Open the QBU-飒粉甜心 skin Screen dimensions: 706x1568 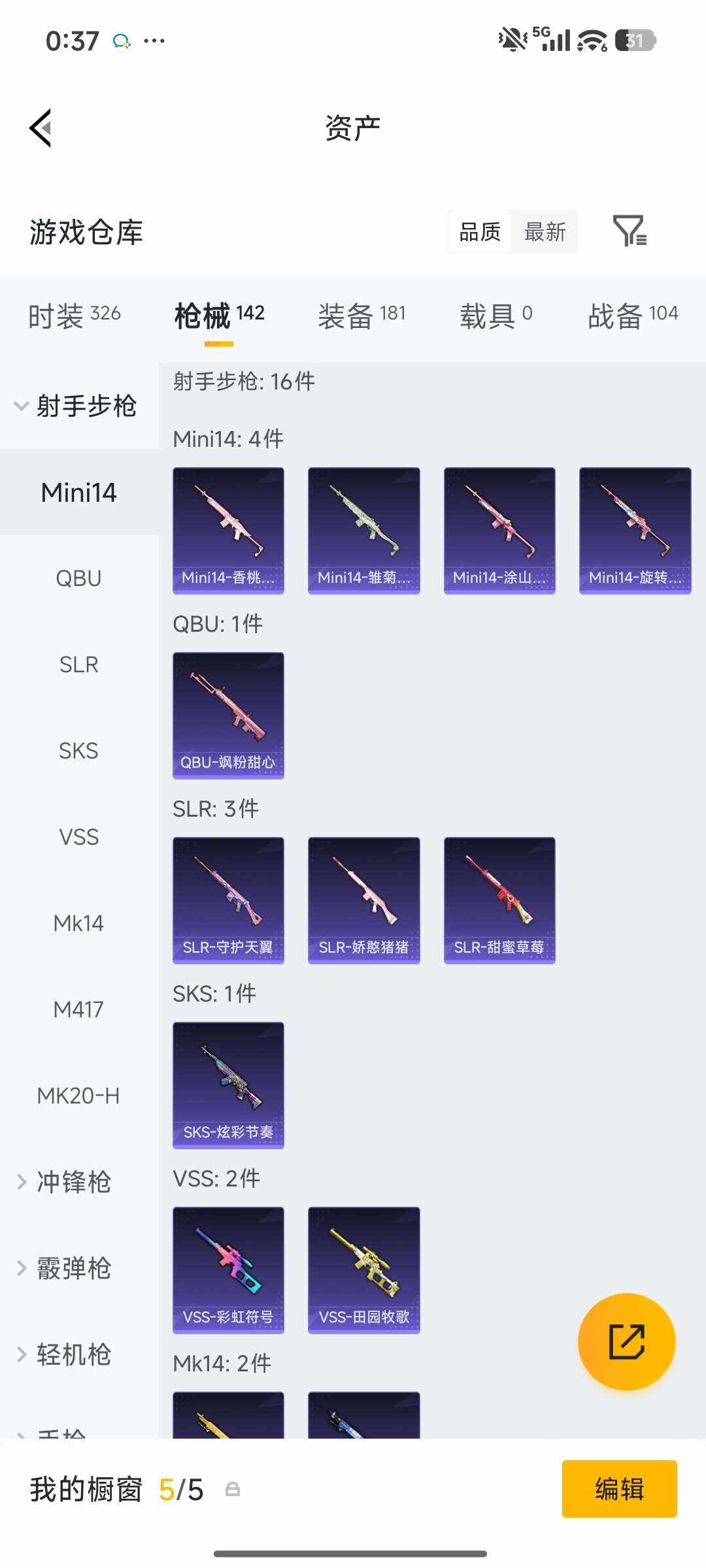coord(228,715)
